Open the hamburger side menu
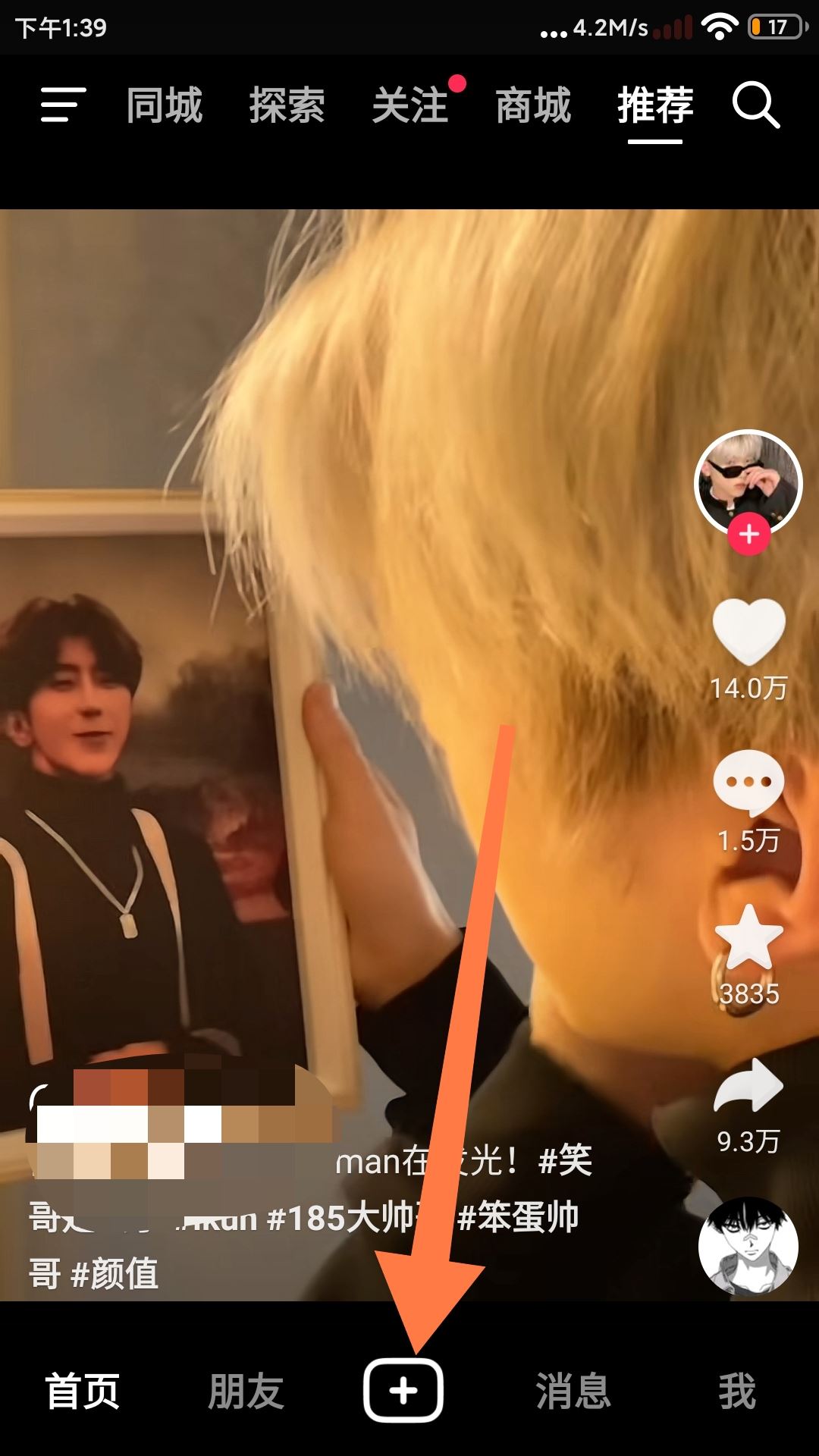The width and height of the screenshot is (819, 1456). [63, 105]
